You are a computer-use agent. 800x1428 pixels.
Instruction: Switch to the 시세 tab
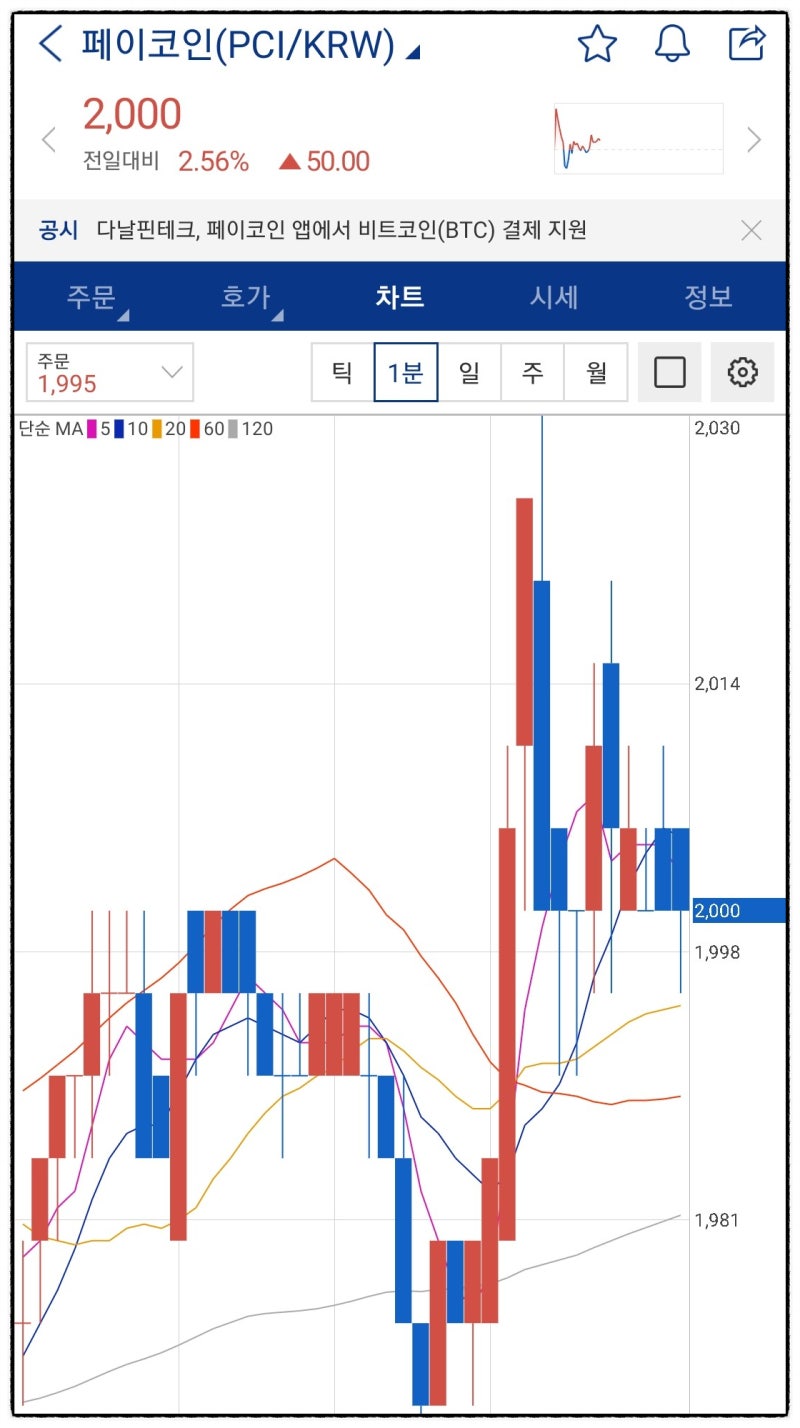(x=554, y=297)
